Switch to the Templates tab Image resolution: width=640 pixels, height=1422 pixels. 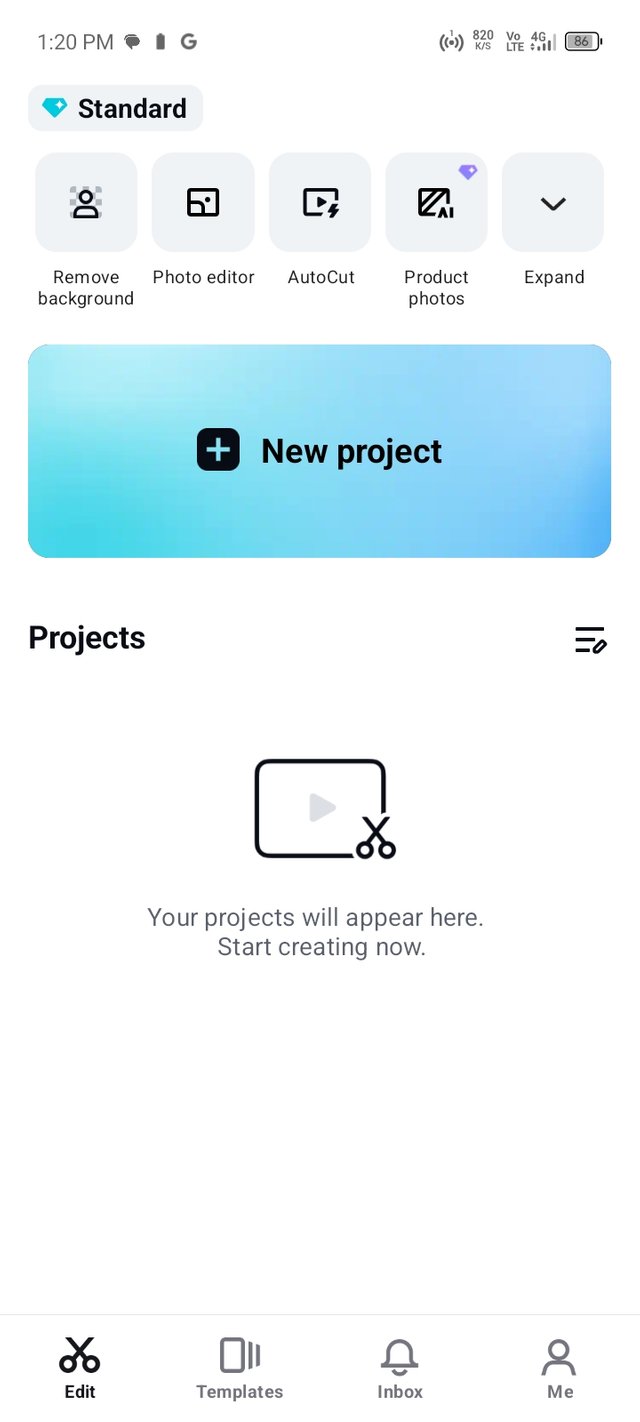coord(240,1368)
